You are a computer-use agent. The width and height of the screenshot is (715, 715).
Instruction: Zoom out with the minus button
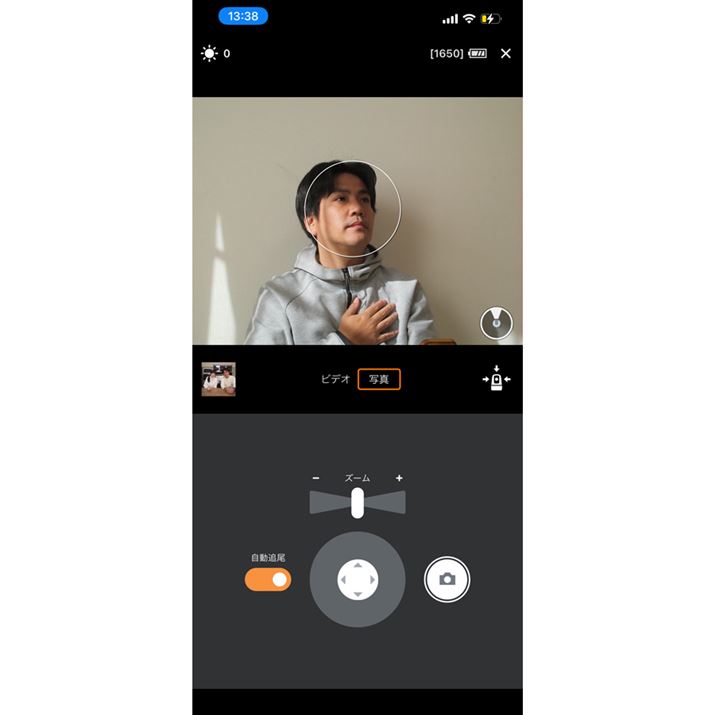[316, 478]
